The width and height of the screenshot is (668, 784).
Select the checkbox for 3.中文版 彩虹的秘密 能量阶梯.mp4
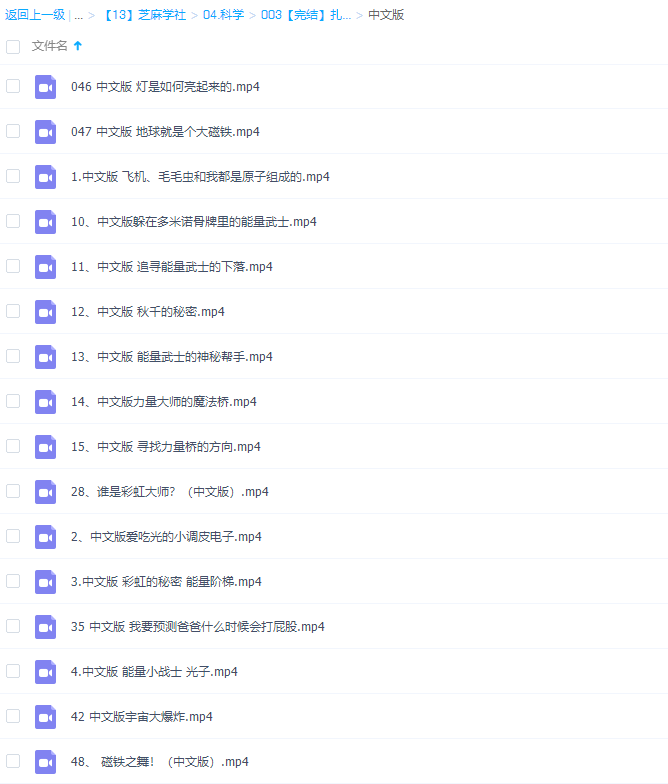(13, 581)
